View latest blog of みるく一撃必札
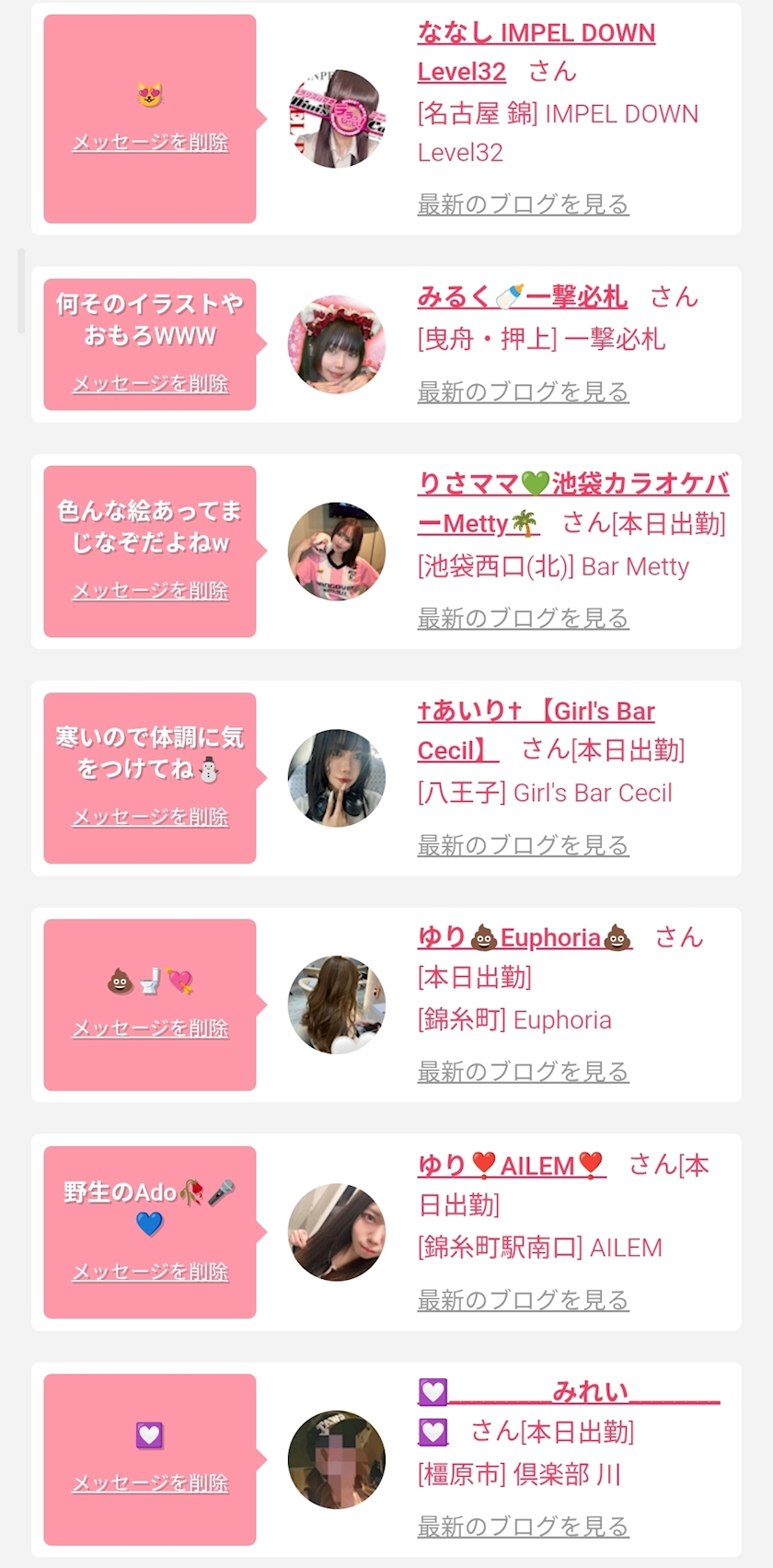 click(x=523, y=391)
